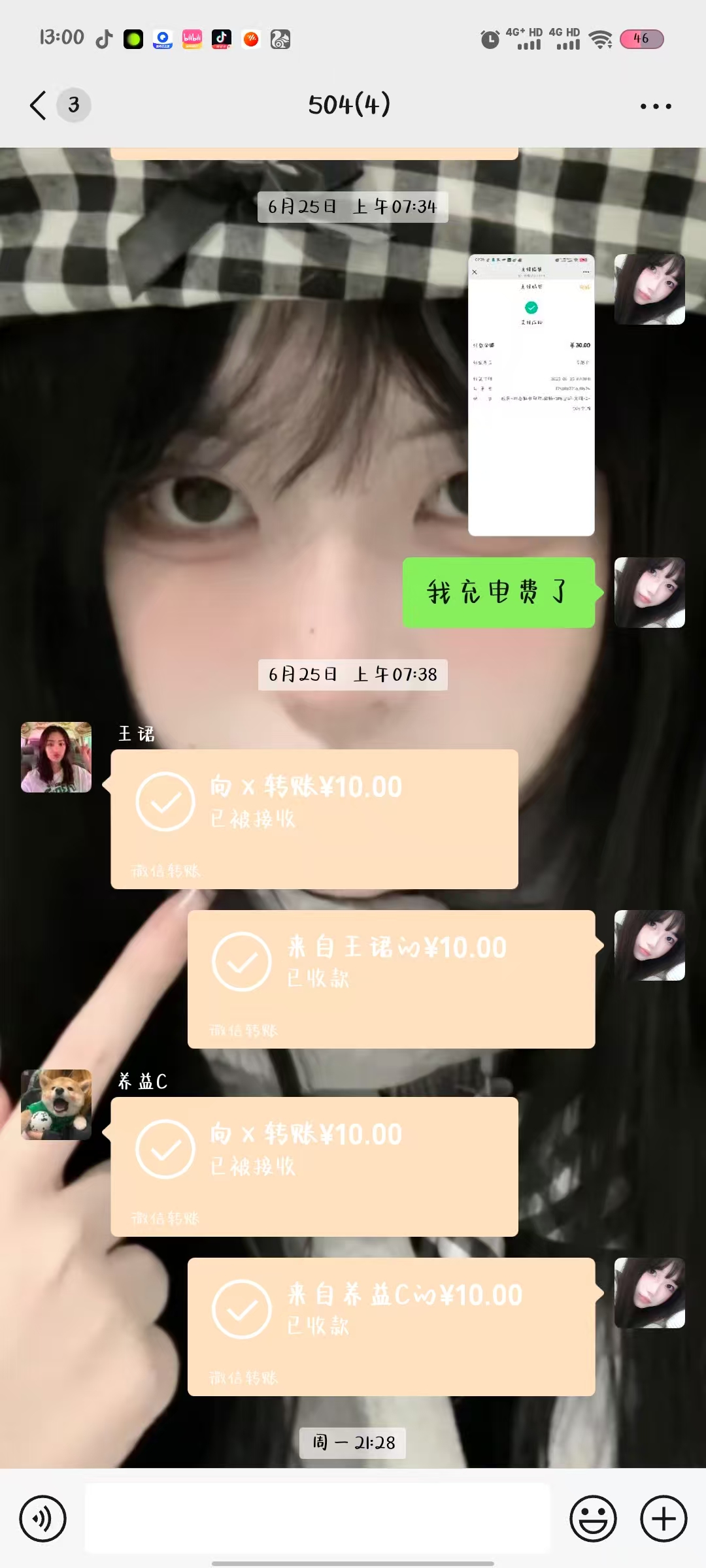Open the group chat overflow menu

[x=656, y=106]
